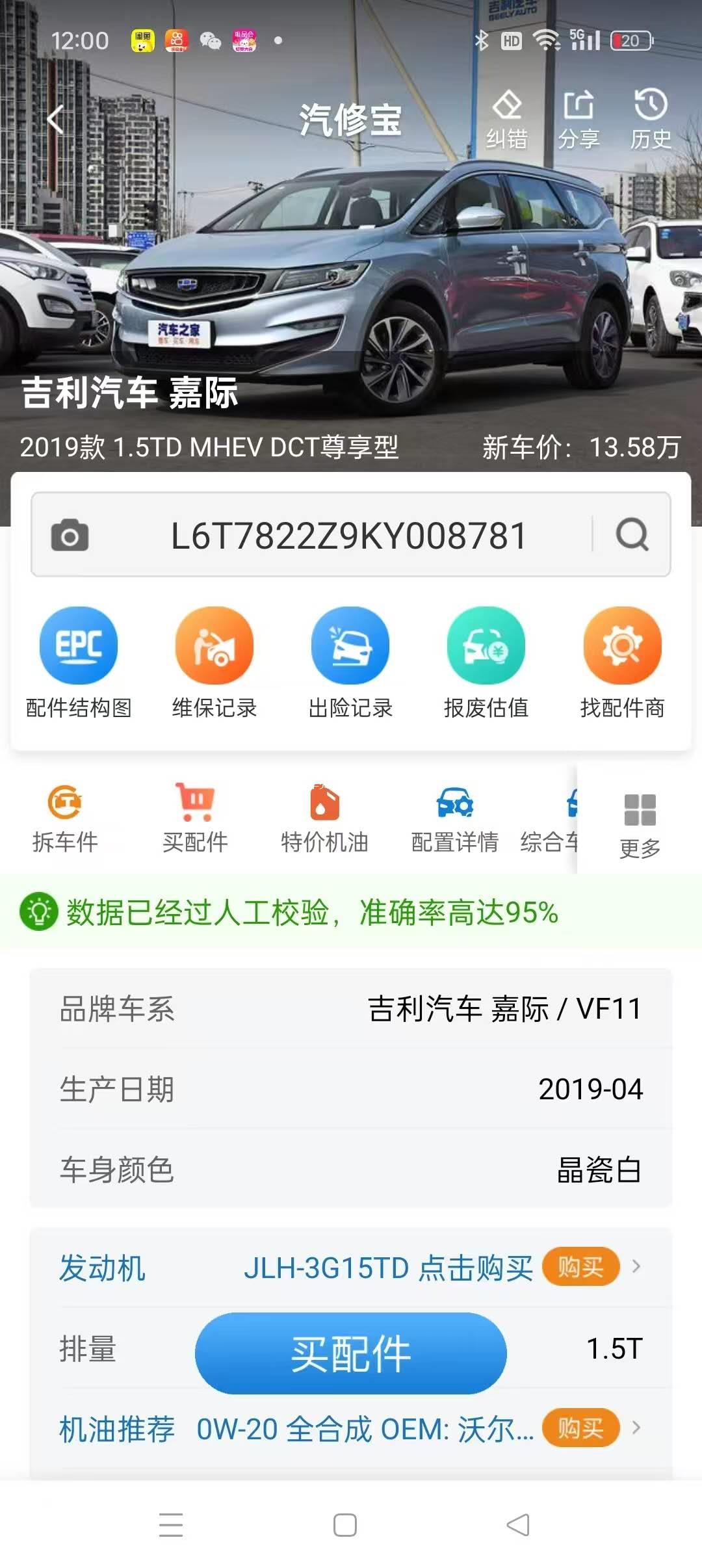
Task: Open 拆车件 dismantled parts
Action: 65,819
